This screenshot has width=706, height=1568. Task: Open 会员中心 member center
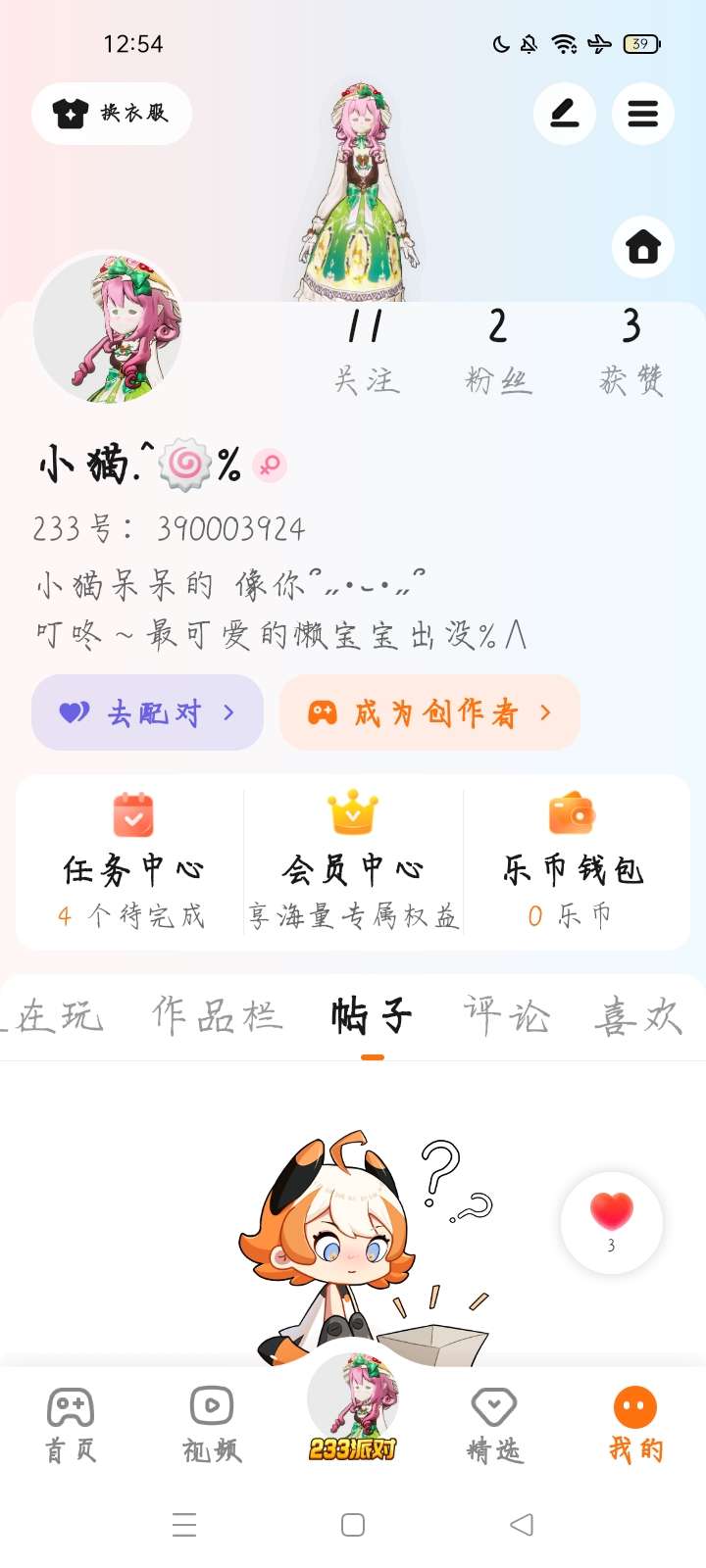(x=353, y=862)
